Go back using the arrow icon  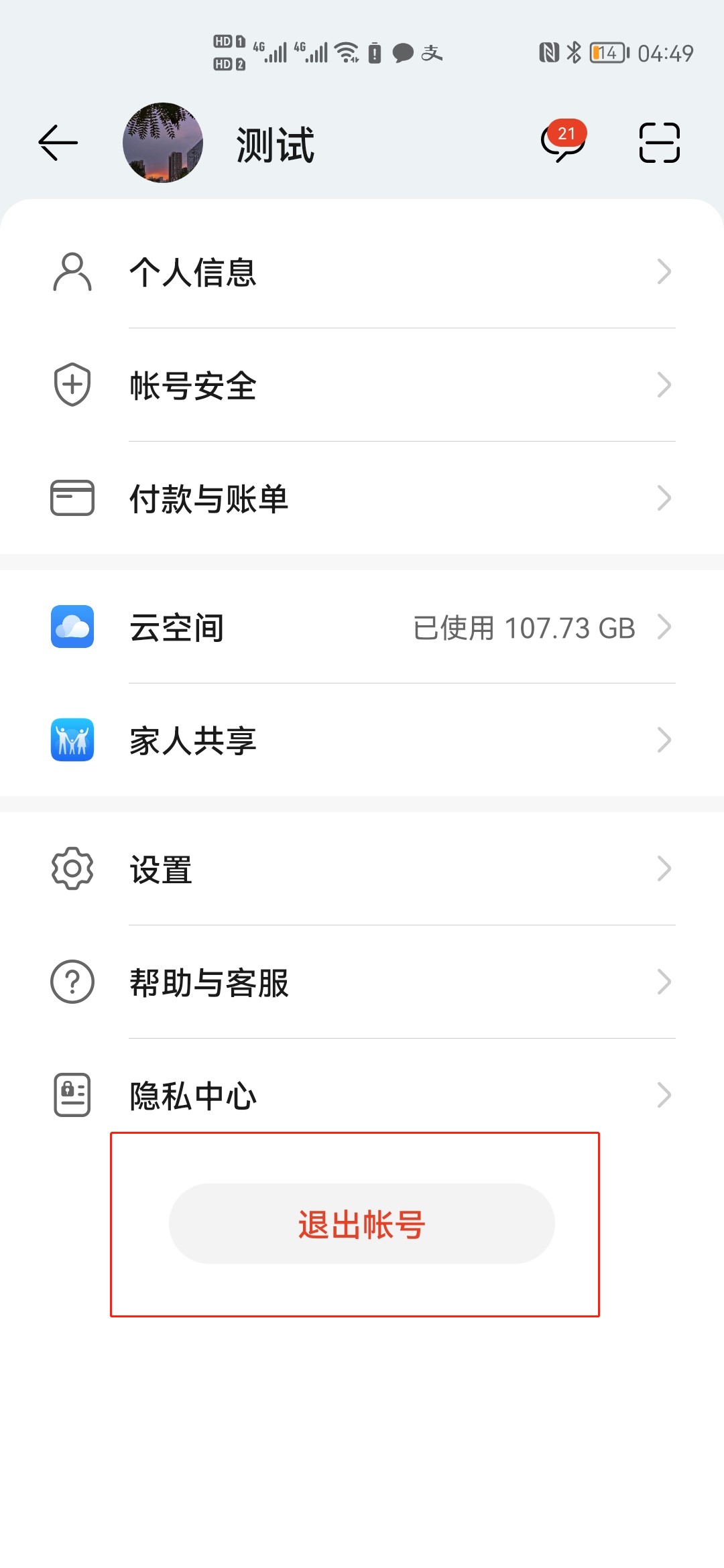pos(58,143)
